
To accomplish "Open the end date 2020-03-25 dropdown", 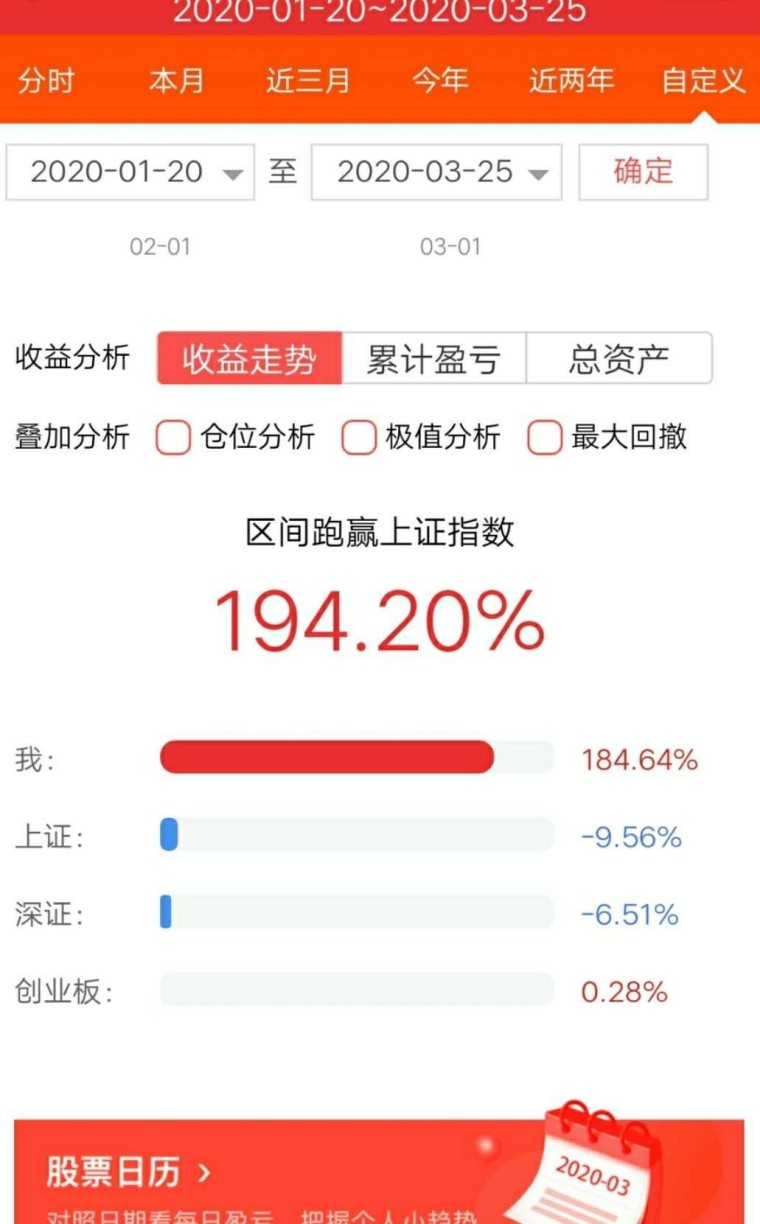I will tap(436, 172).
